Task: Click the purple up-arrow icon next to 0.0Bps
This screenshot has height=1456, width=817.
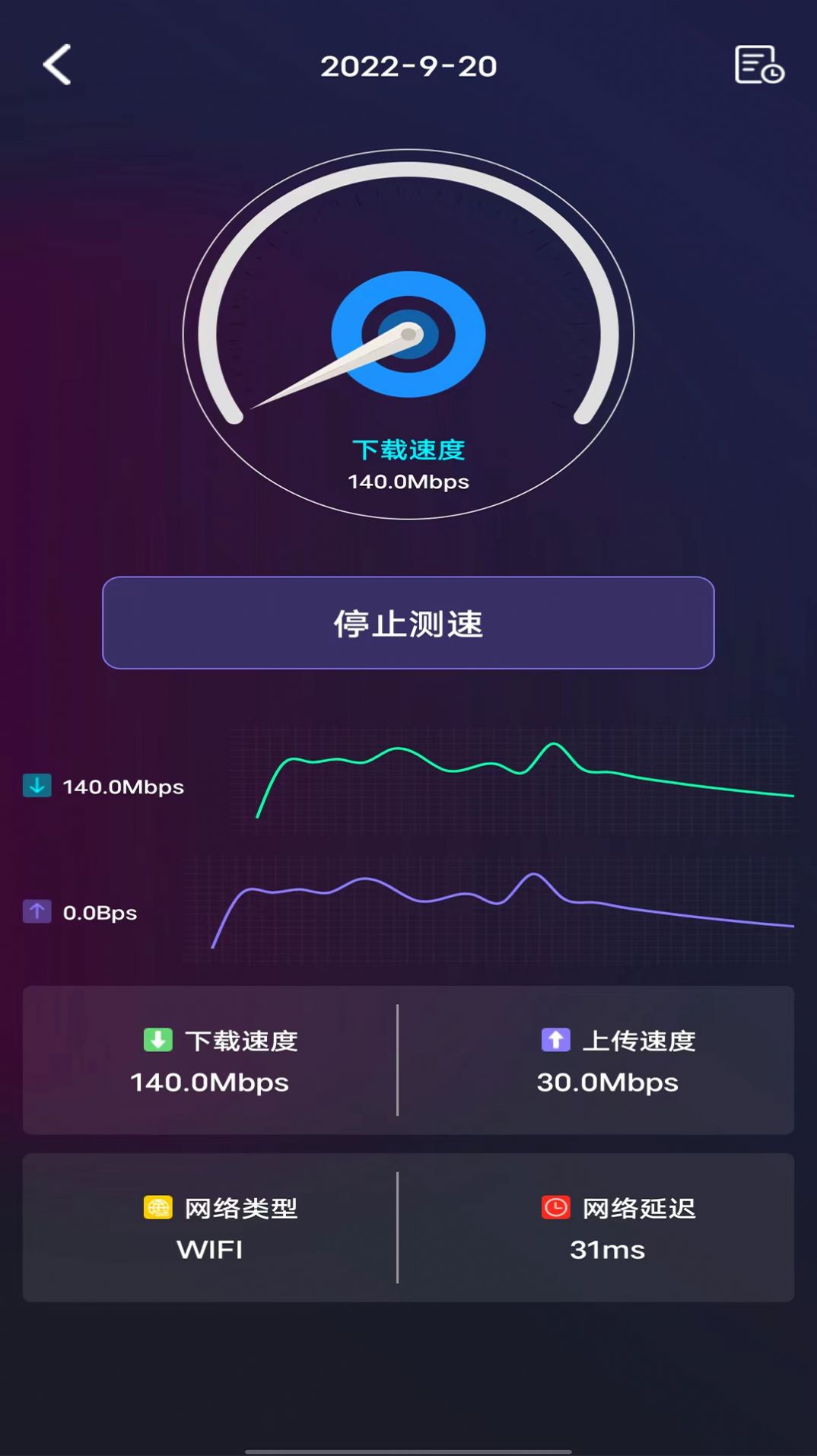Action: click(37, 913)
